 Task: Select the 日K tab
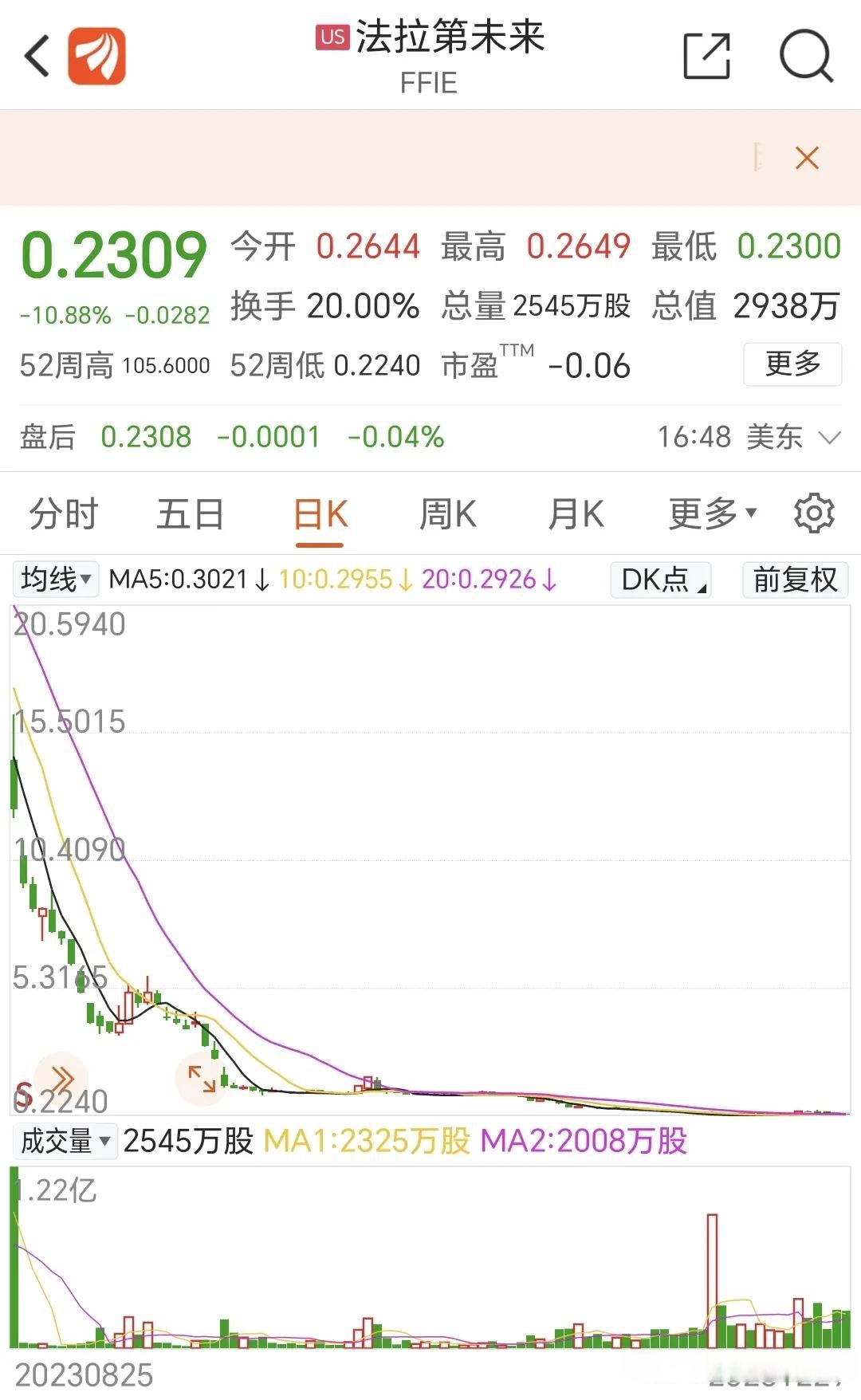pyautogui.click(x=320, y=515)
